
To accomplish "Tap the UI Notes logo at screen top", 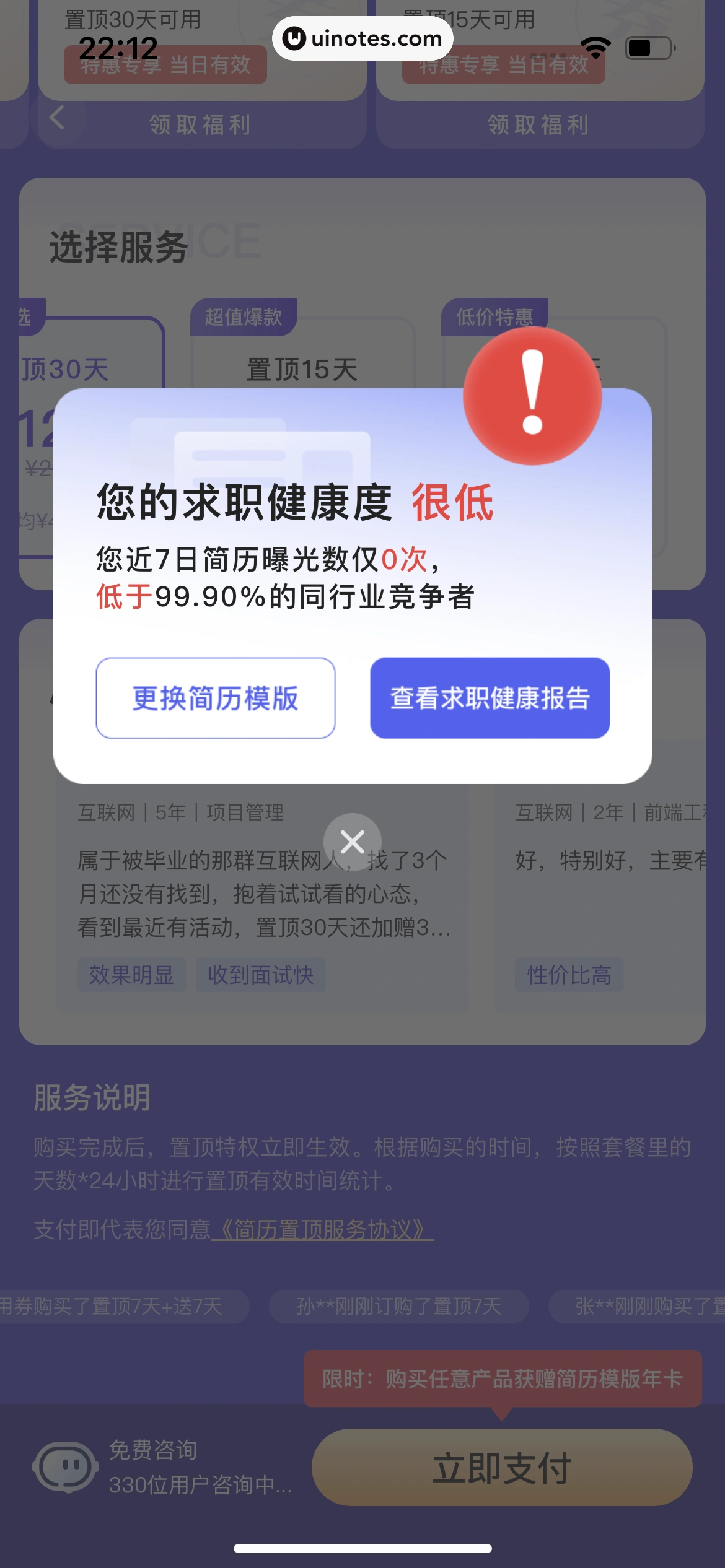I will [x=361, y=38].
